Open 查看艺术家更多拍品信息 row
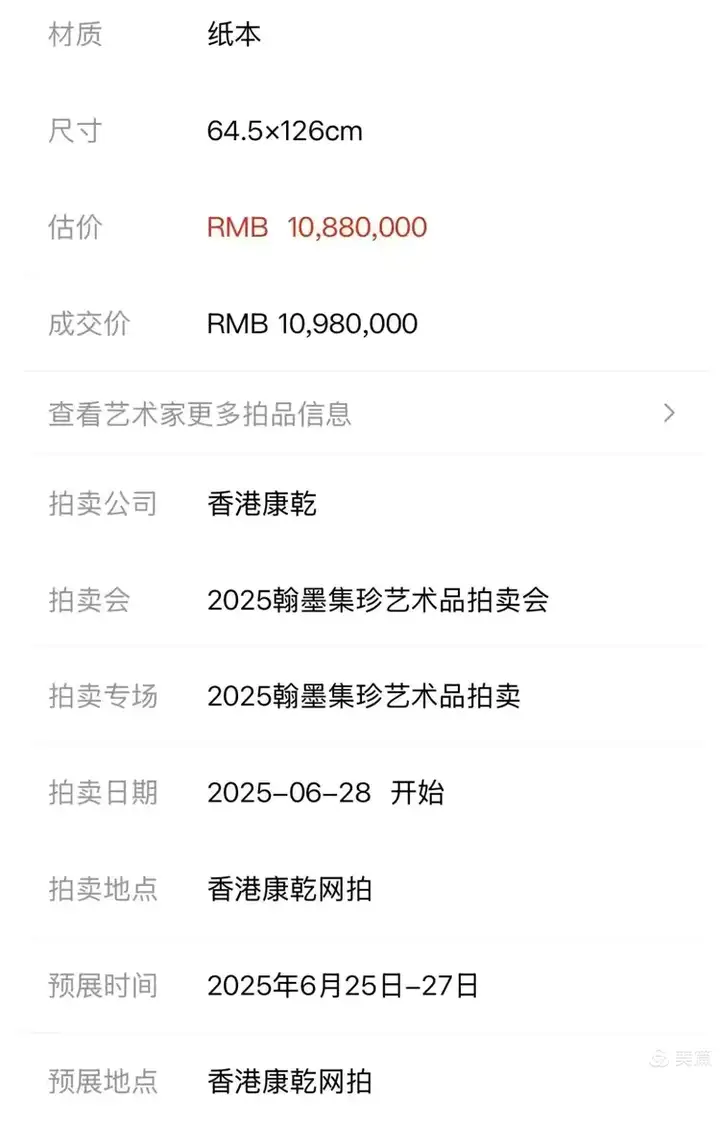The width and height of the screenshot is (720, 1126). pyautogui.click(x=360, y=413)
